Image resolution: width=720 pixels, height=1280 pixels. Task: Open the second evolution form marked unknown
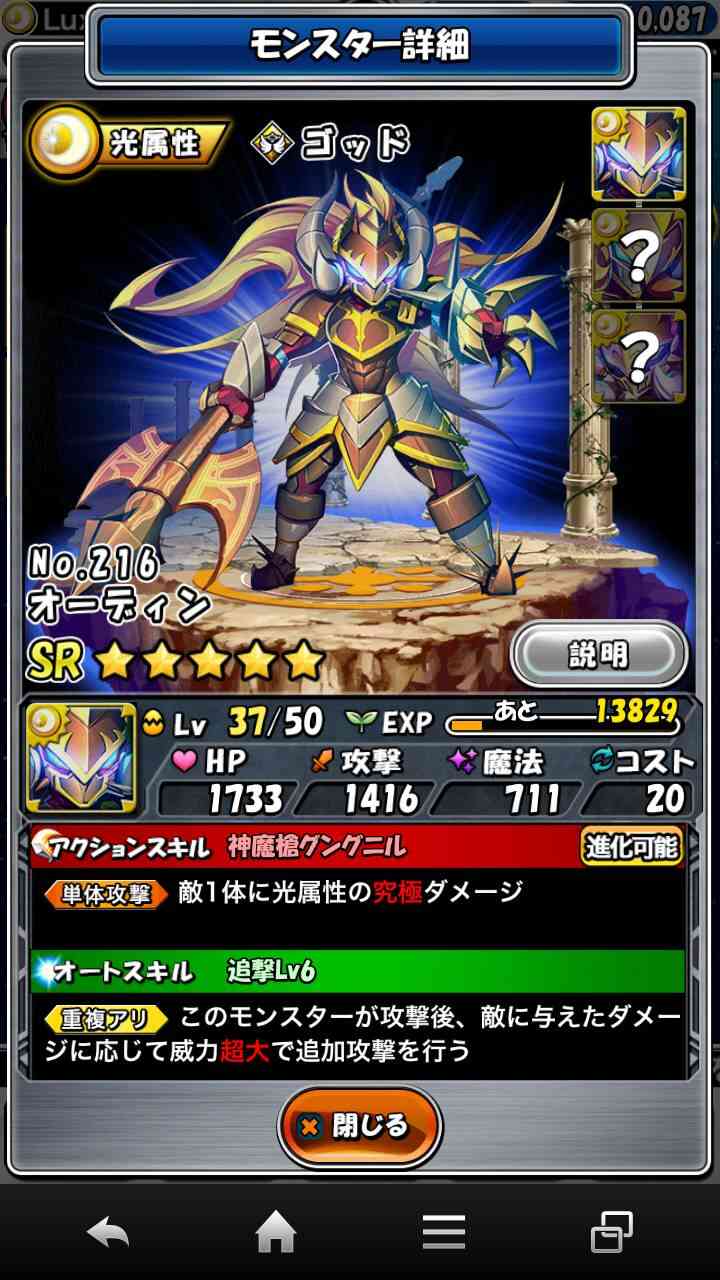coord(639,257)
